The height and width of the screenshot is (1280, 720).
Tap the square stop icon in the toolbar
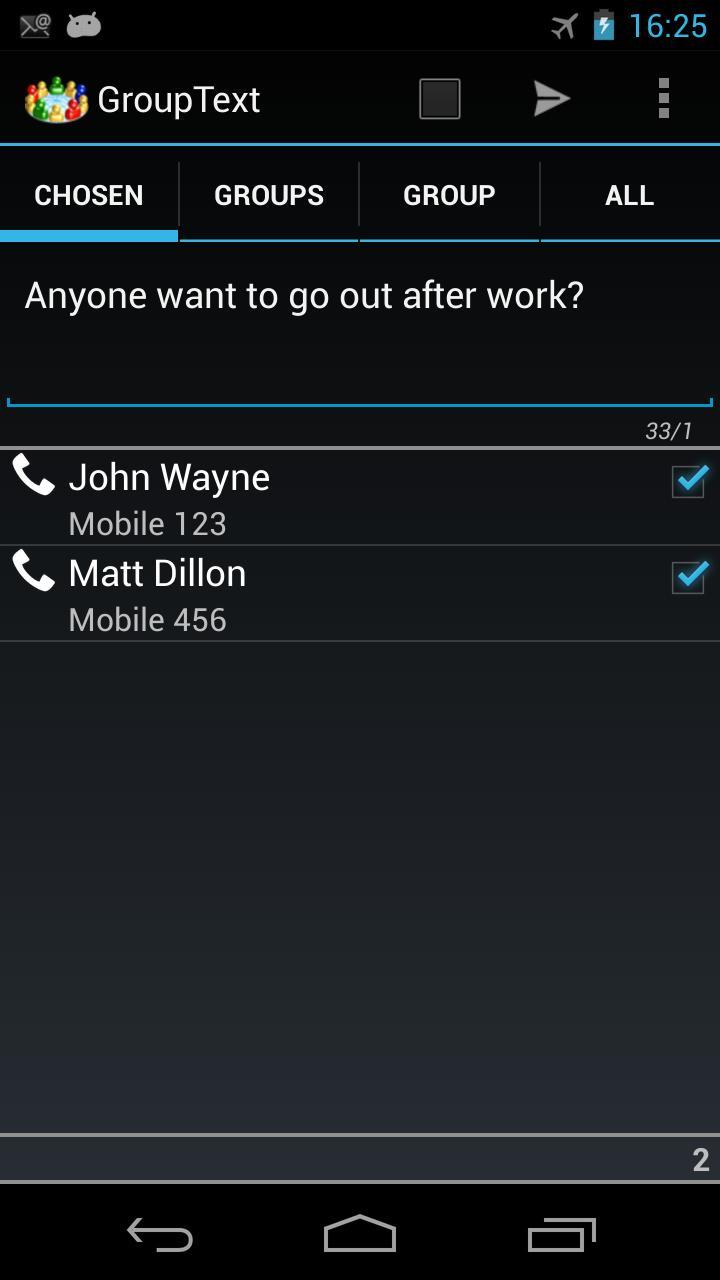(440, 98)
